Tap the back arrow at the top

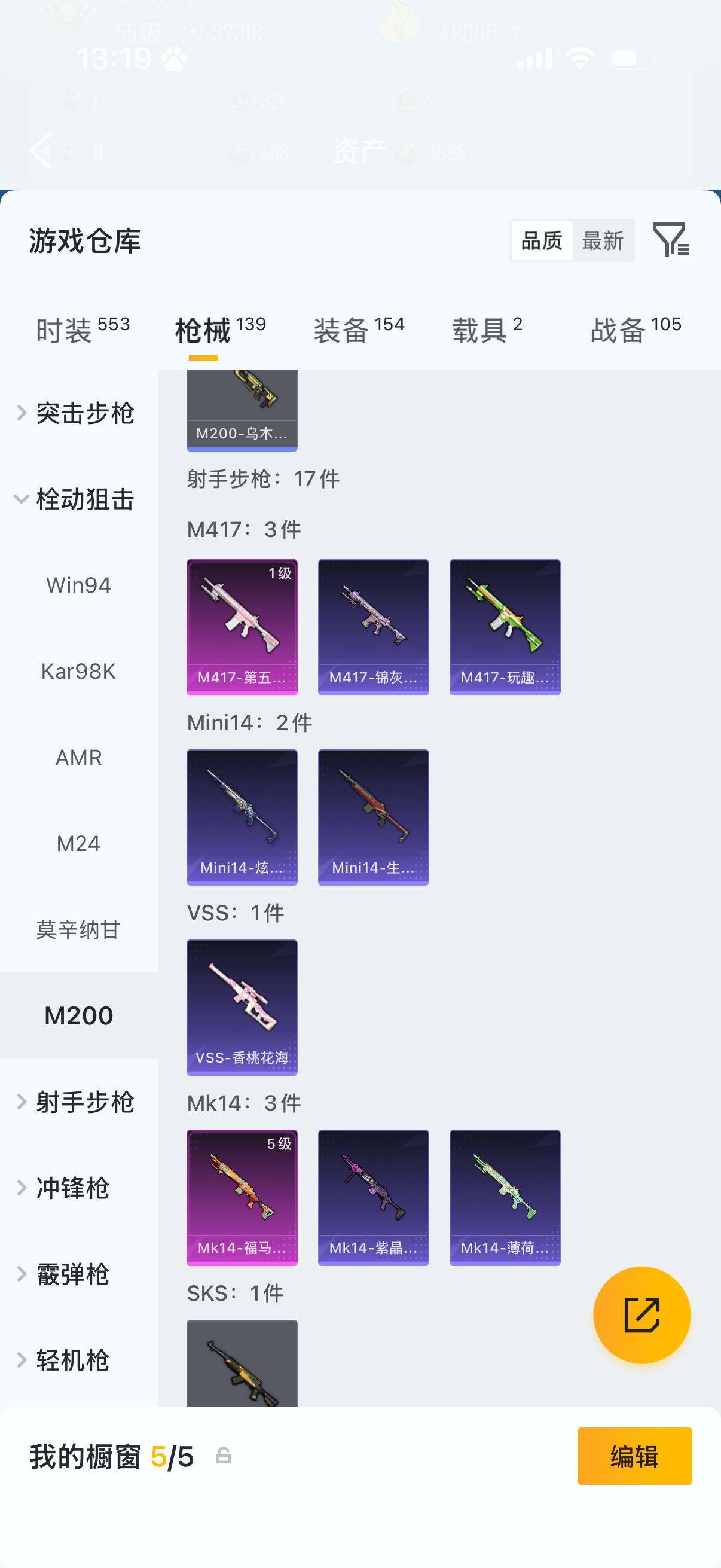point(39,151)
